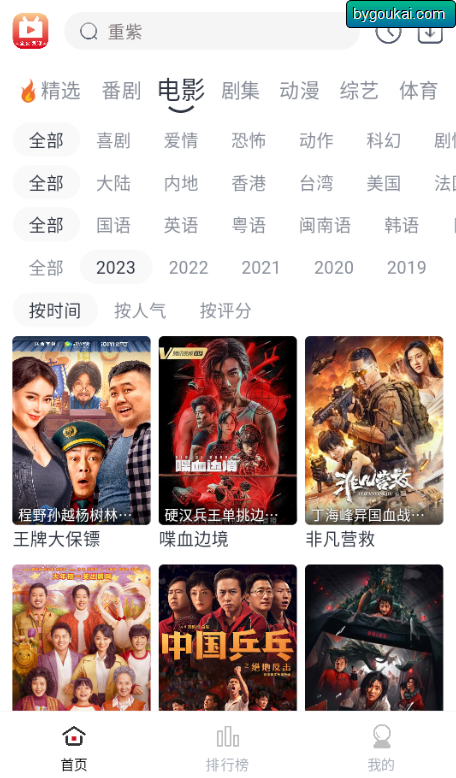456x778 pixels.
Task: Open the movie 王牌大保镖
Action: click(x=81, y=443)
